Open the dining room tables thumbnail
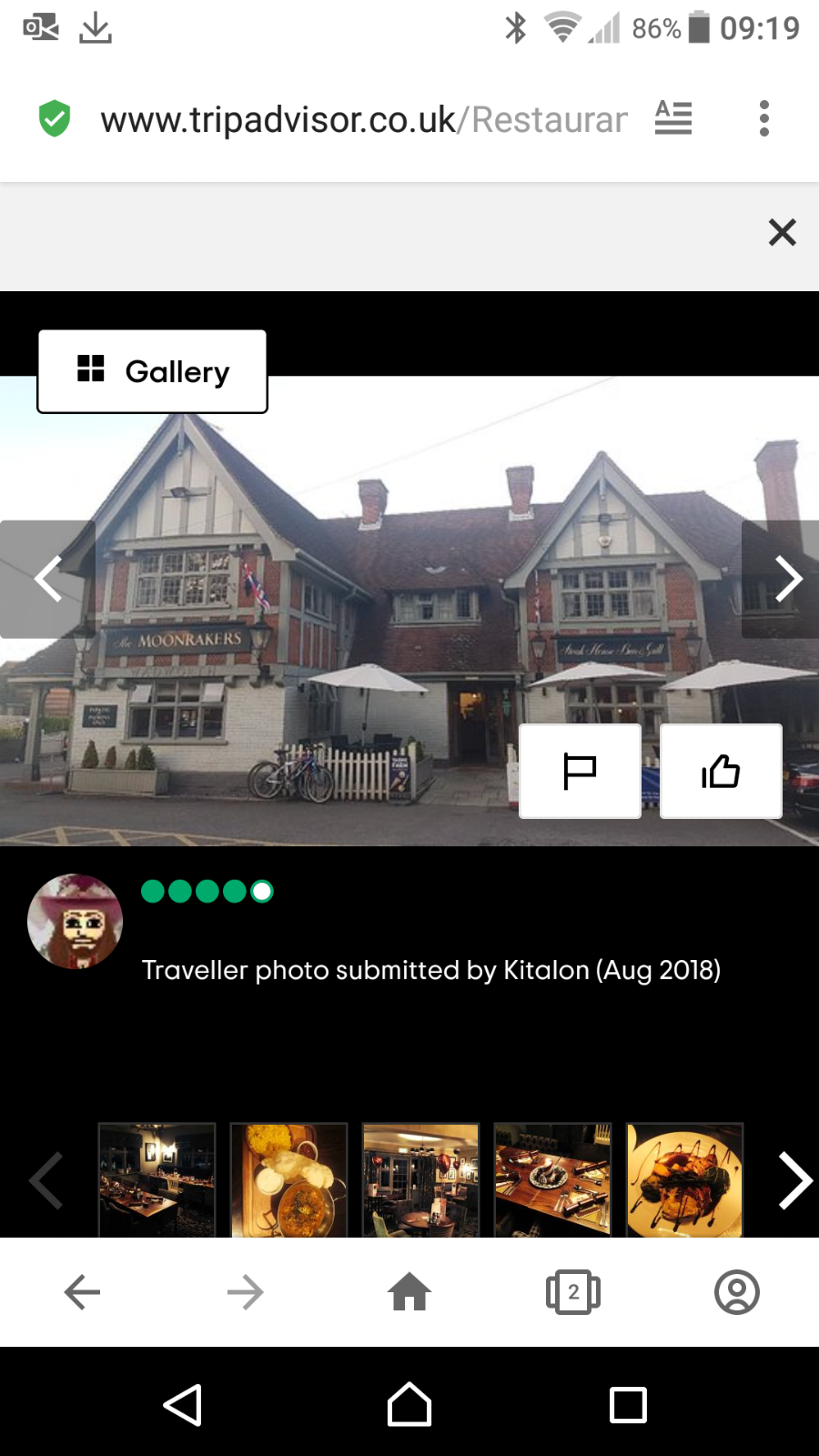819x1456 pixels. [x=157, y=1179]
